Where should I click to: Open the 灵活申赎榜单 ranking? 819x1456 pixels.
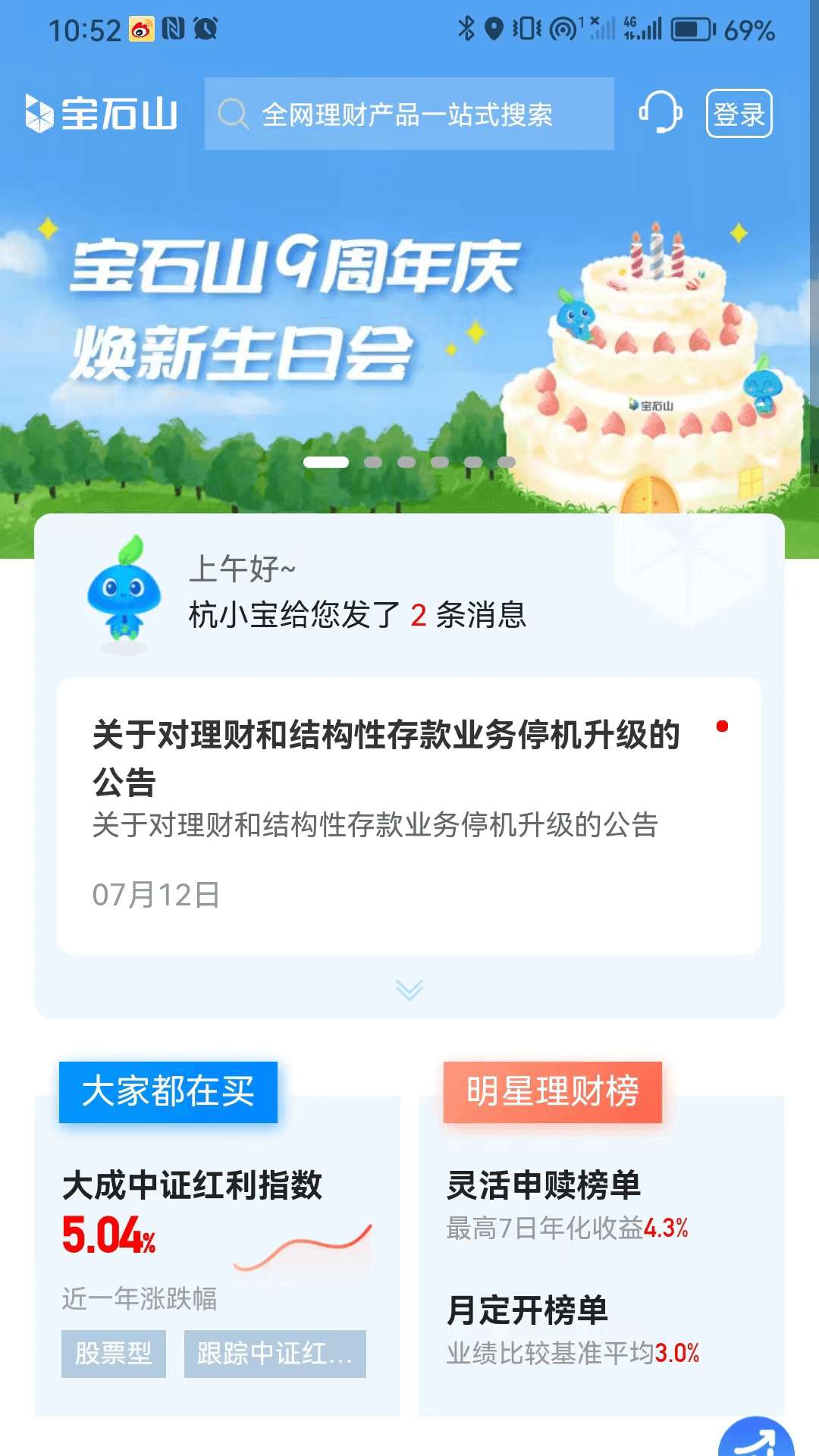543,1186
